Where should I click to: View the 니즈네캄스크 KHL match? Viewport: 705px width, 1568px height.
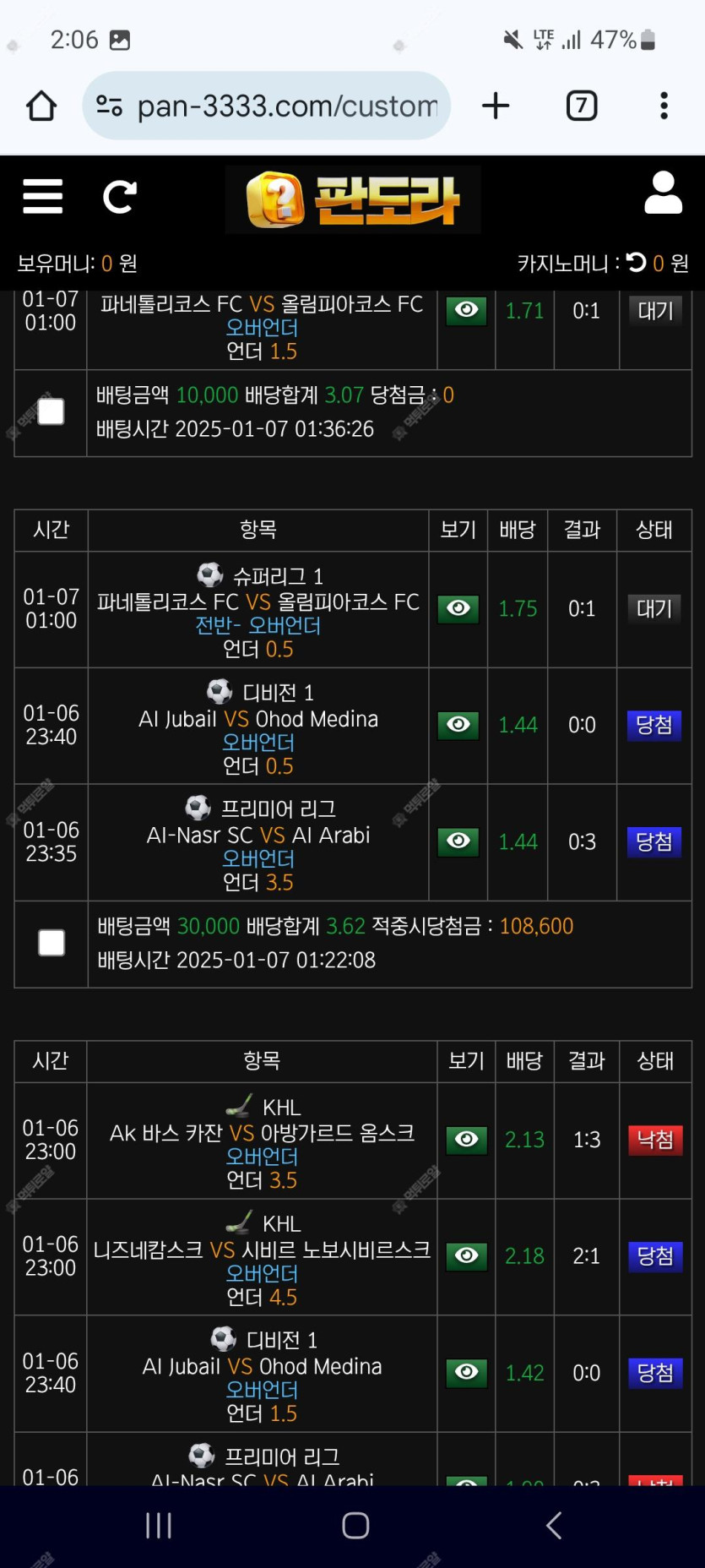[x=467, y=1256]
